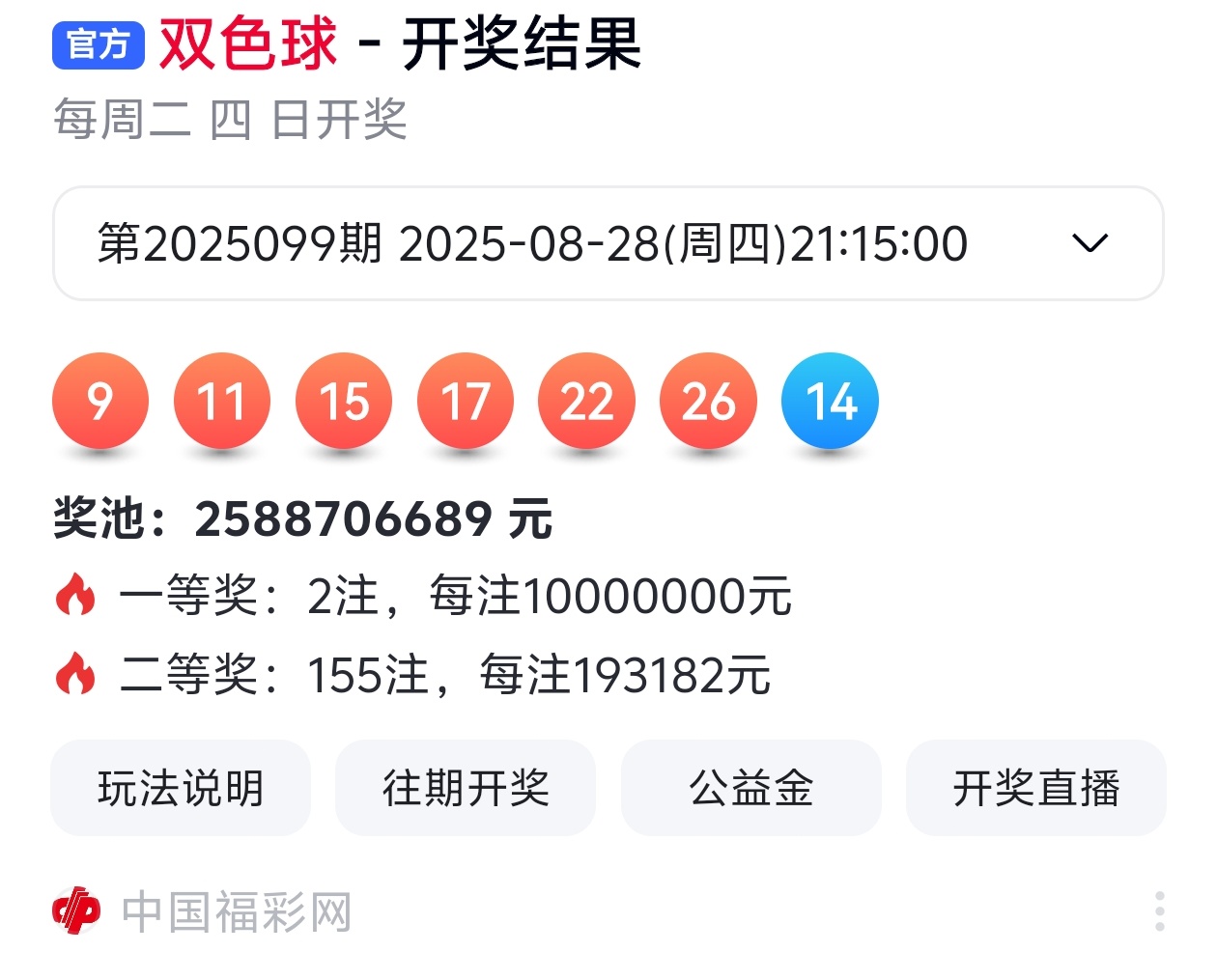
Task: View 往期开奖 past draw results
Action: 466,788
